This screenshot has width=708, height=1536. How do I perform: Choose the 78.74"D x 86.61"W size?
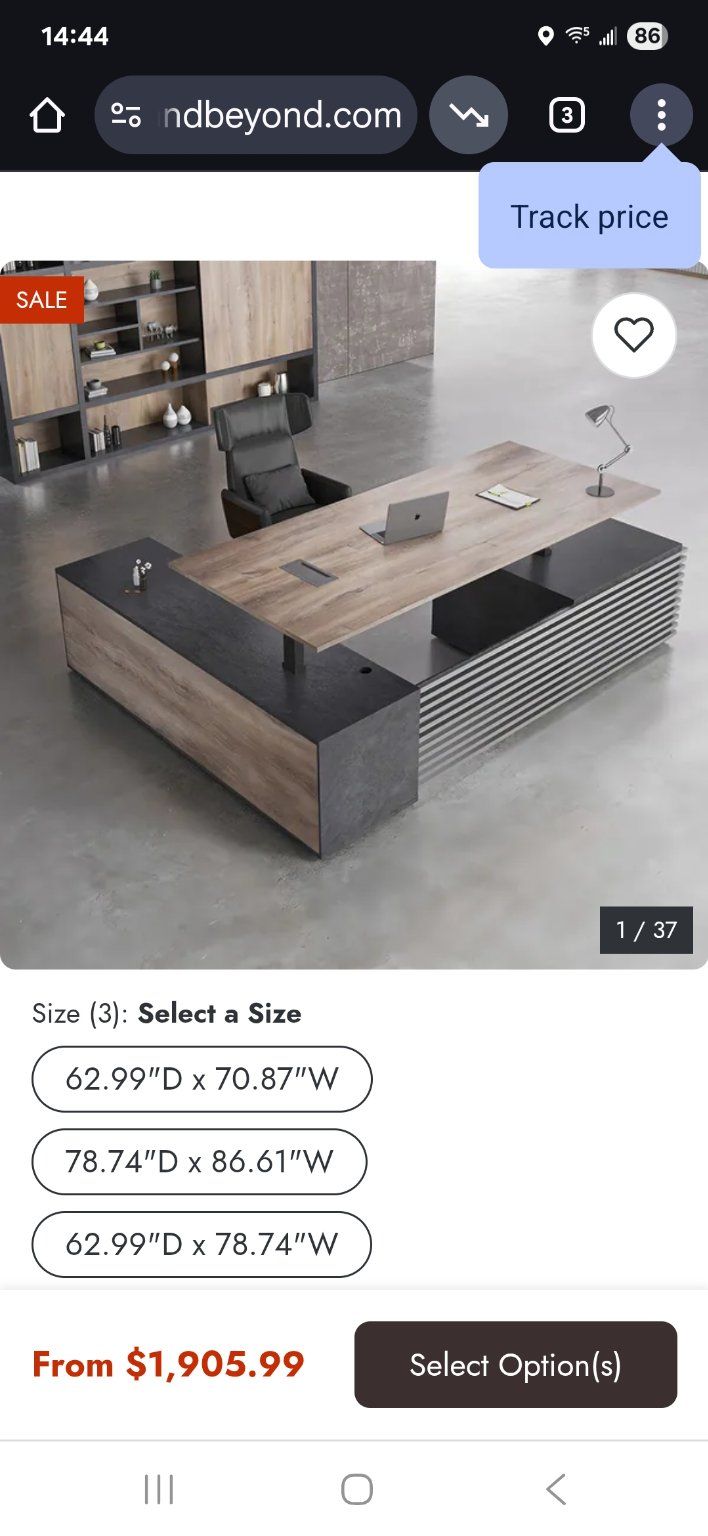199,1162
